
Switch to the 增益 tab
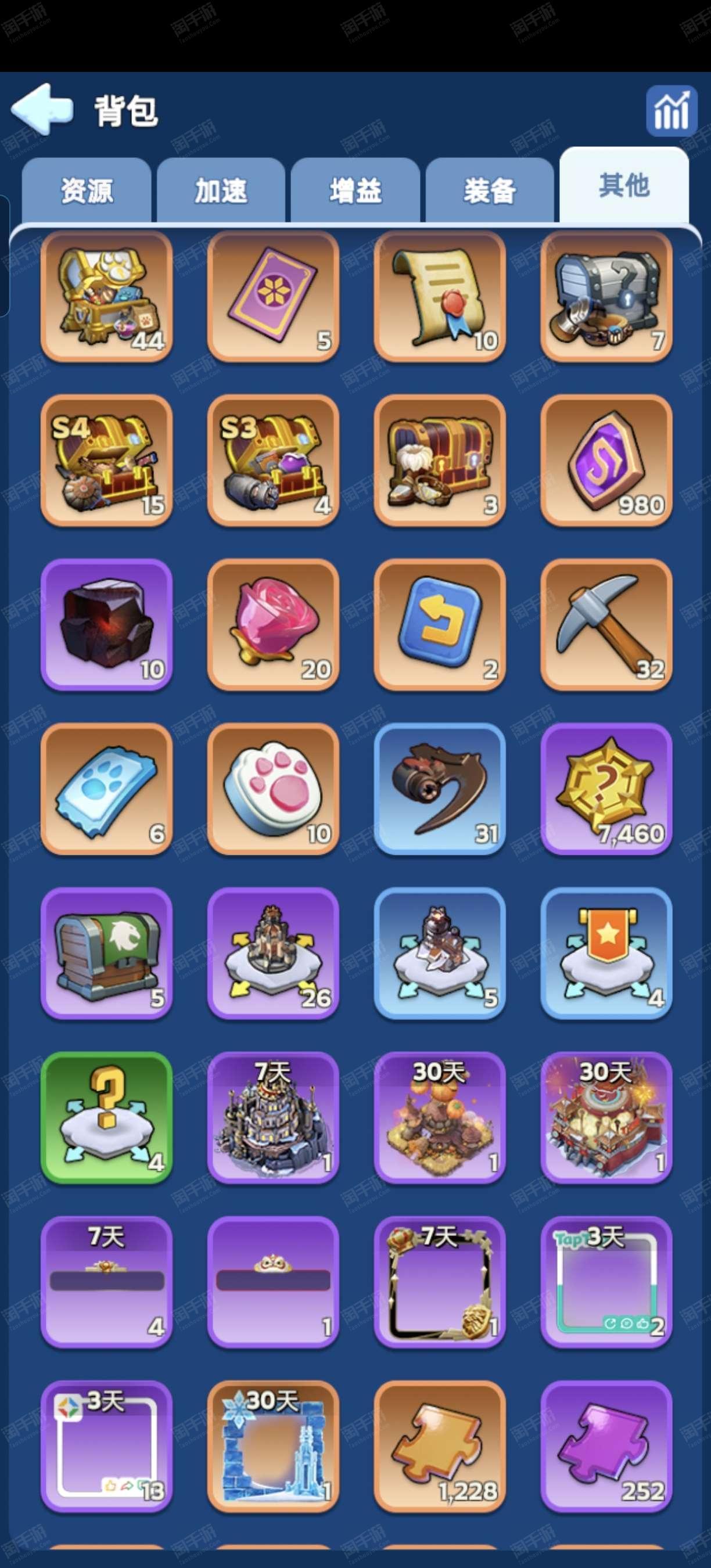tap(355, 191)
